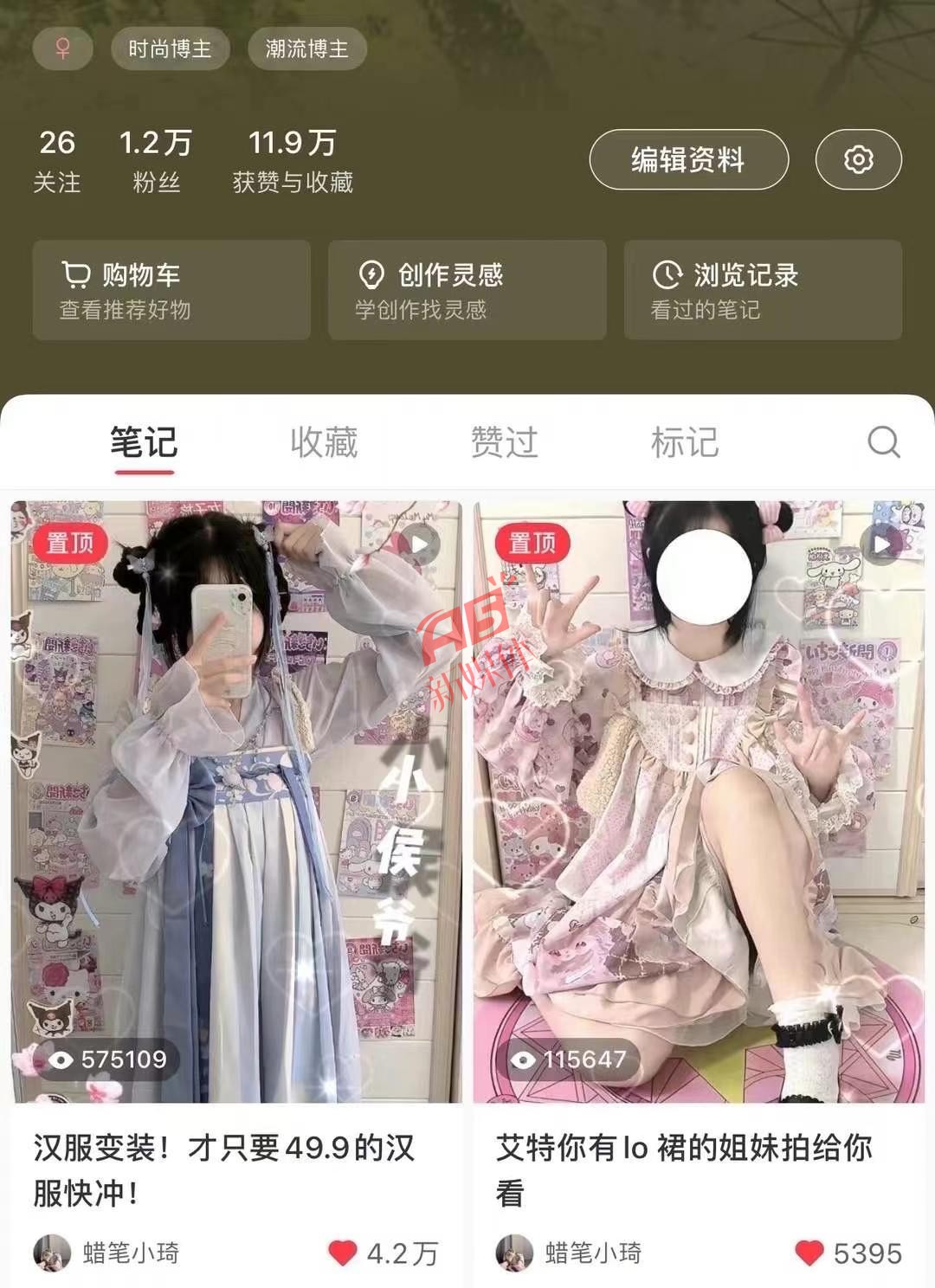Switch to the 标记 tab
935x1288 pixels.
tap(684, 442)
